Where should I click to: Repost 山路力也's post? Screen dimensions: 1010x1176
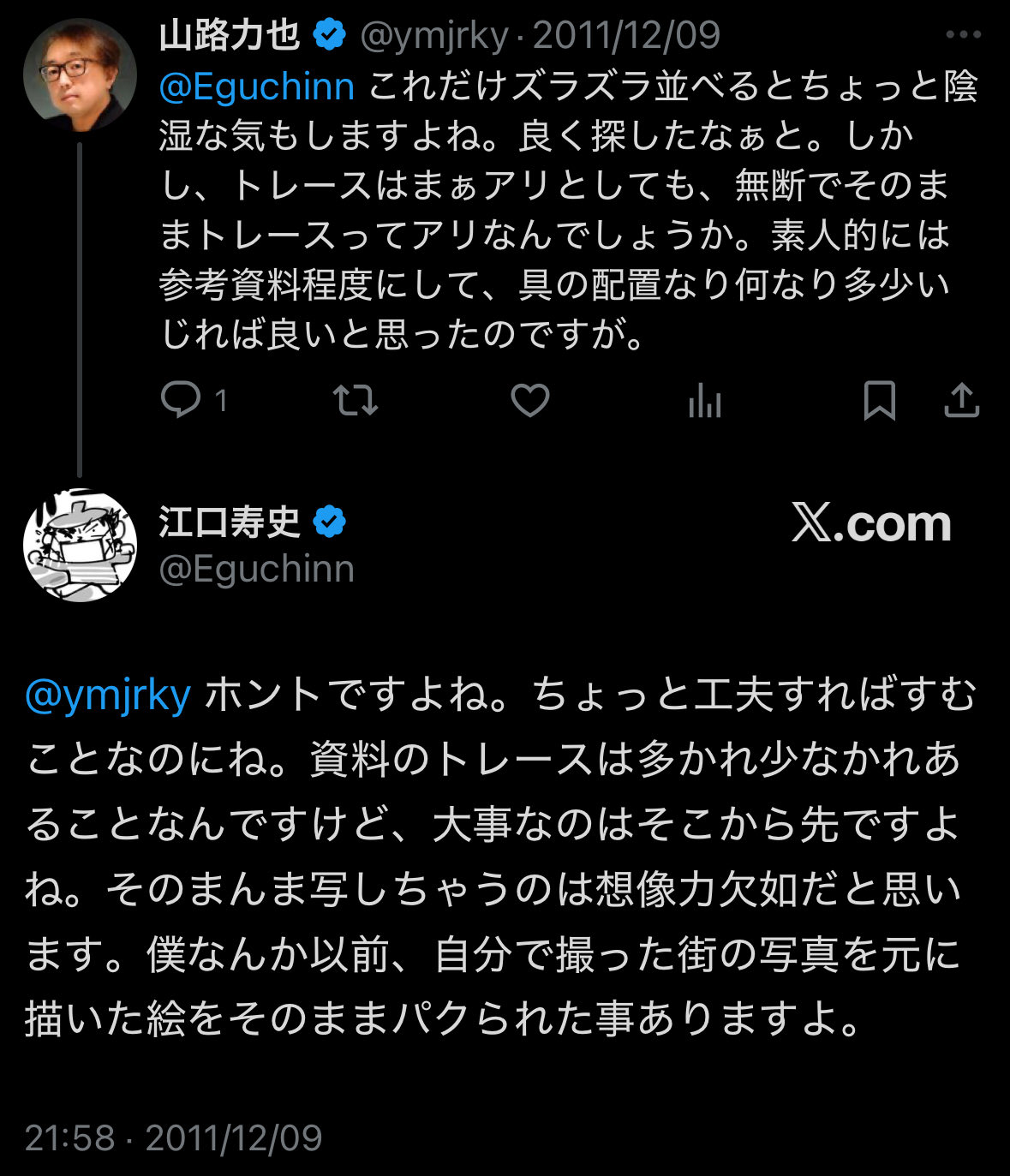356,400
